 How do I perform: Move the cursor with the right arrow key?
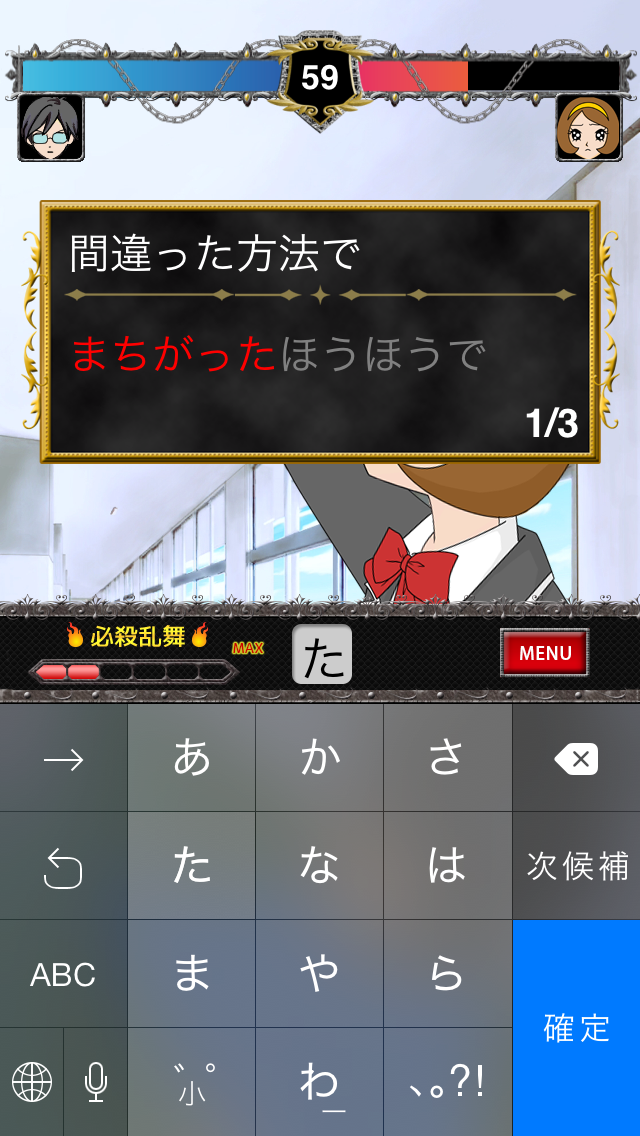coord(63,758)
